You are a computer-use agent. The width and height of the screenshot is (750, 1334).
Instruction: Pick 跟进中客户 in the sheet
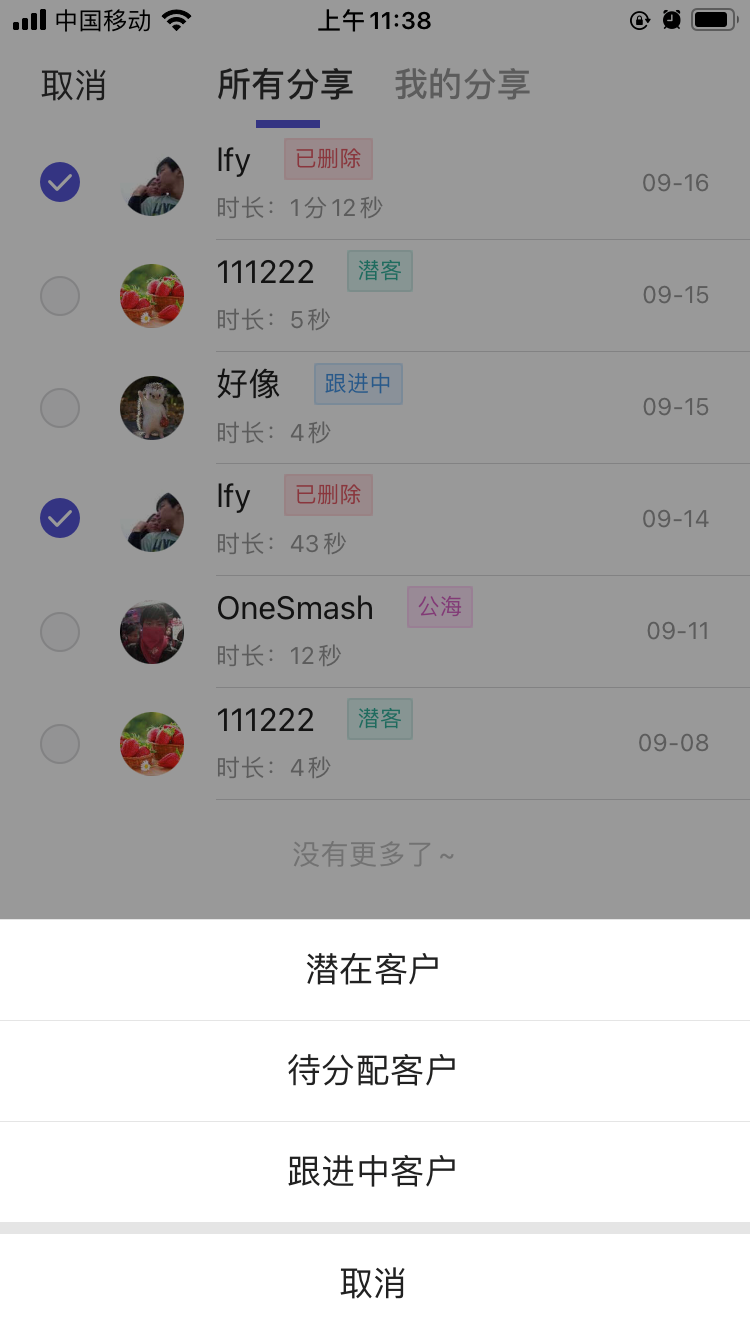point(373,1171)
